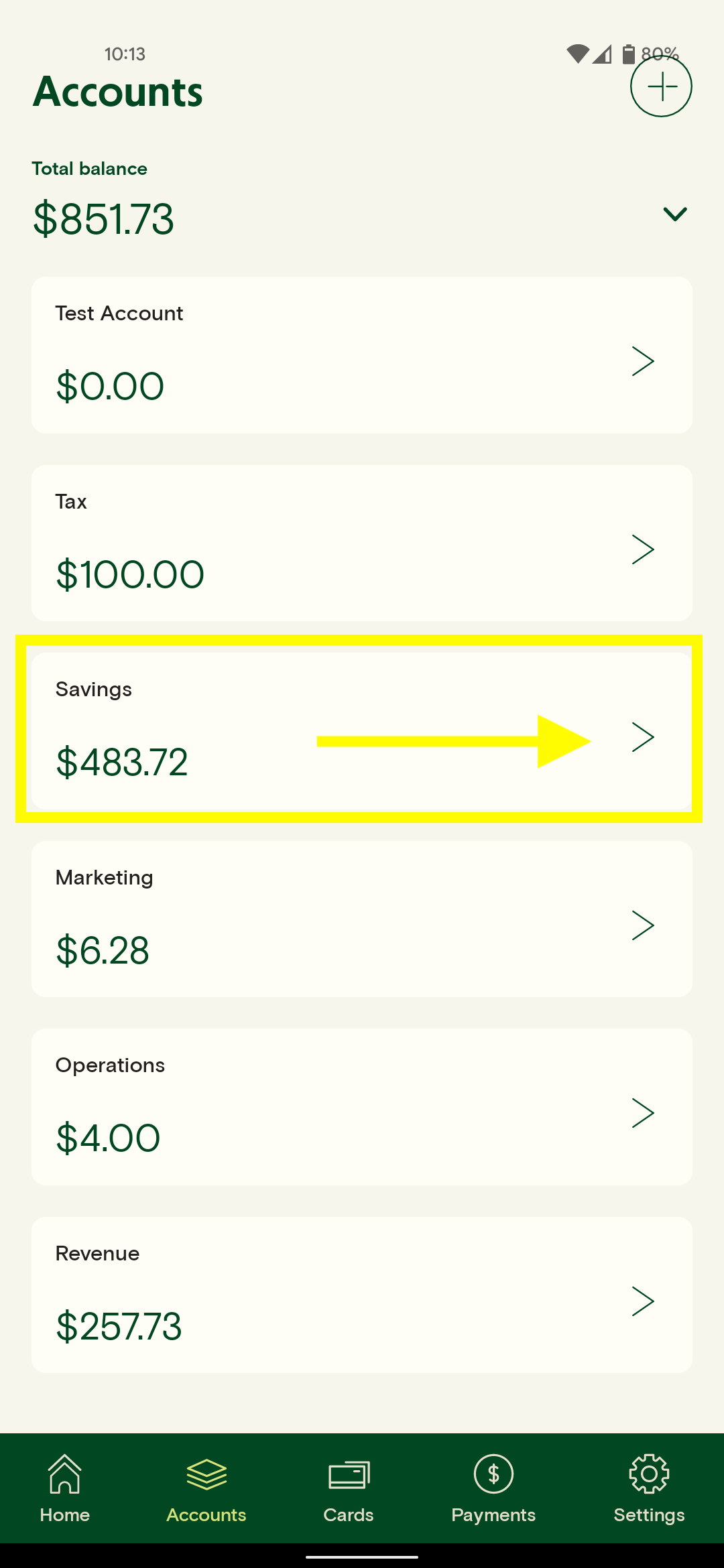Viewport: 724px width, 1568px height.
Task: Add a new account with the plus button
Action: click(661, 86)
